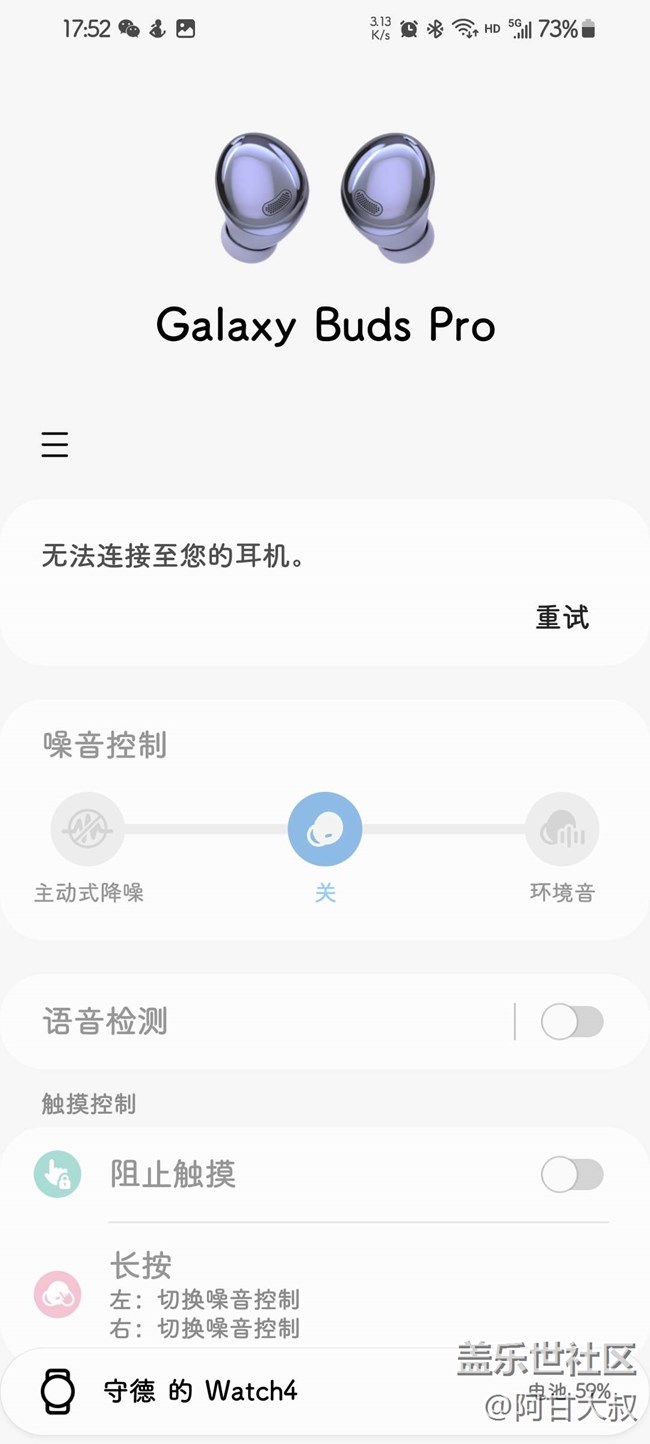Open the 长按 touch settings
The image size is (650, 1444).
[x=300, y=1295]
